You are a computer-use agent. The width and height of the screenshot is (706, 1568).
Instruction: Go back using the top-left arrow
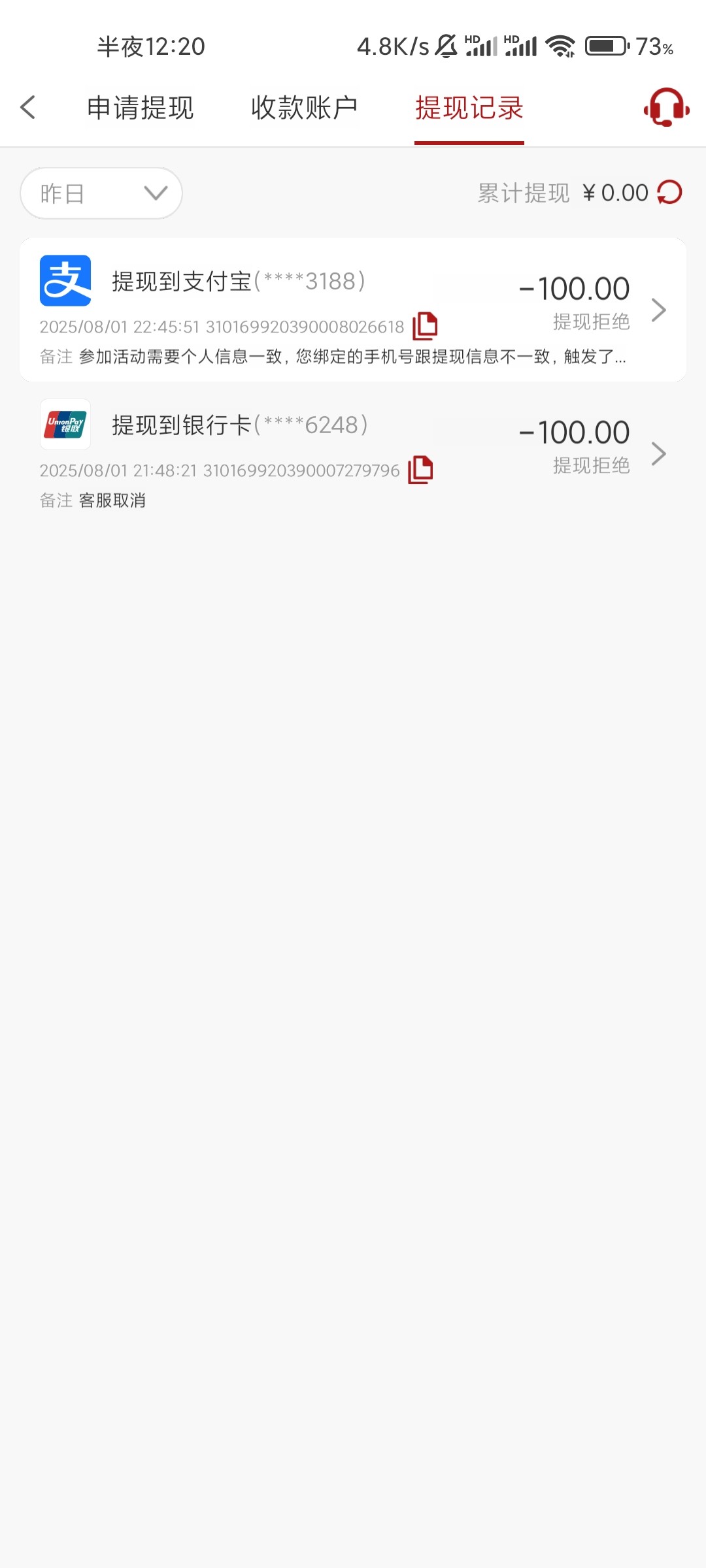28,108
